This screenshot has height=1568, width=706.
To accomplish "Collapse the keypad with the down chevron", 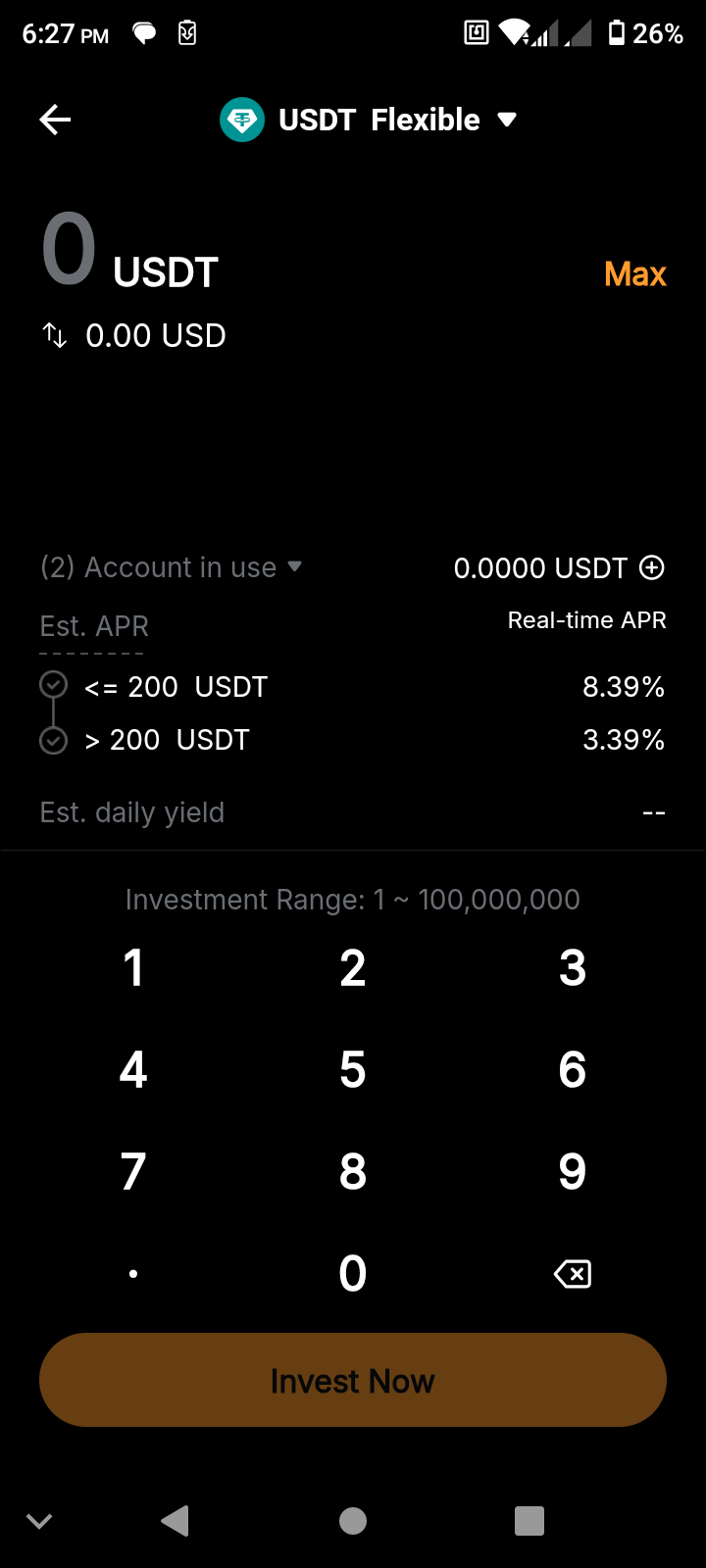I will 39,1521.
